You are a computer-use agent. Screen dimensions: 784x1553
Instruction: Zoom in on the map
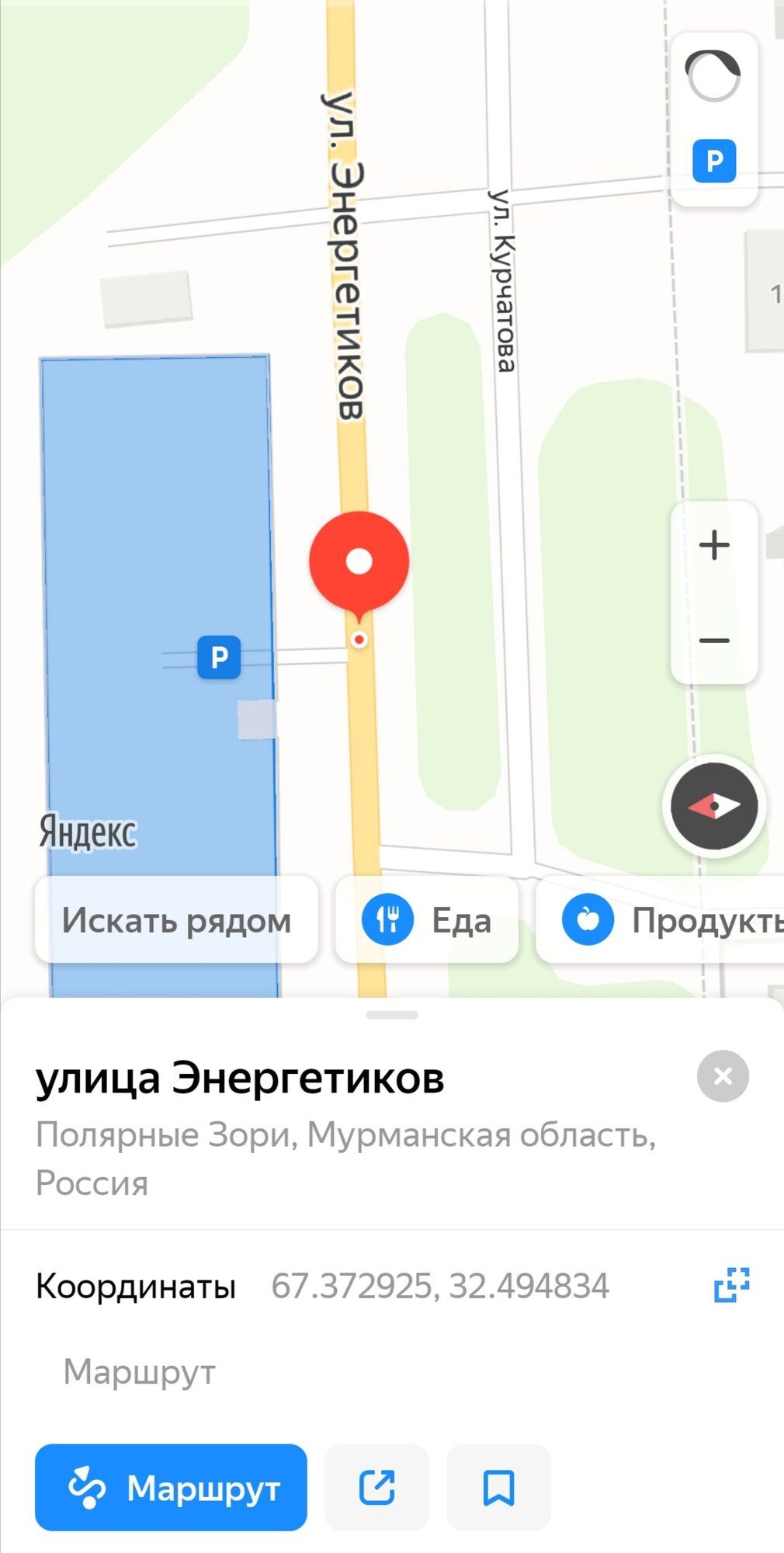click(714, 545)
